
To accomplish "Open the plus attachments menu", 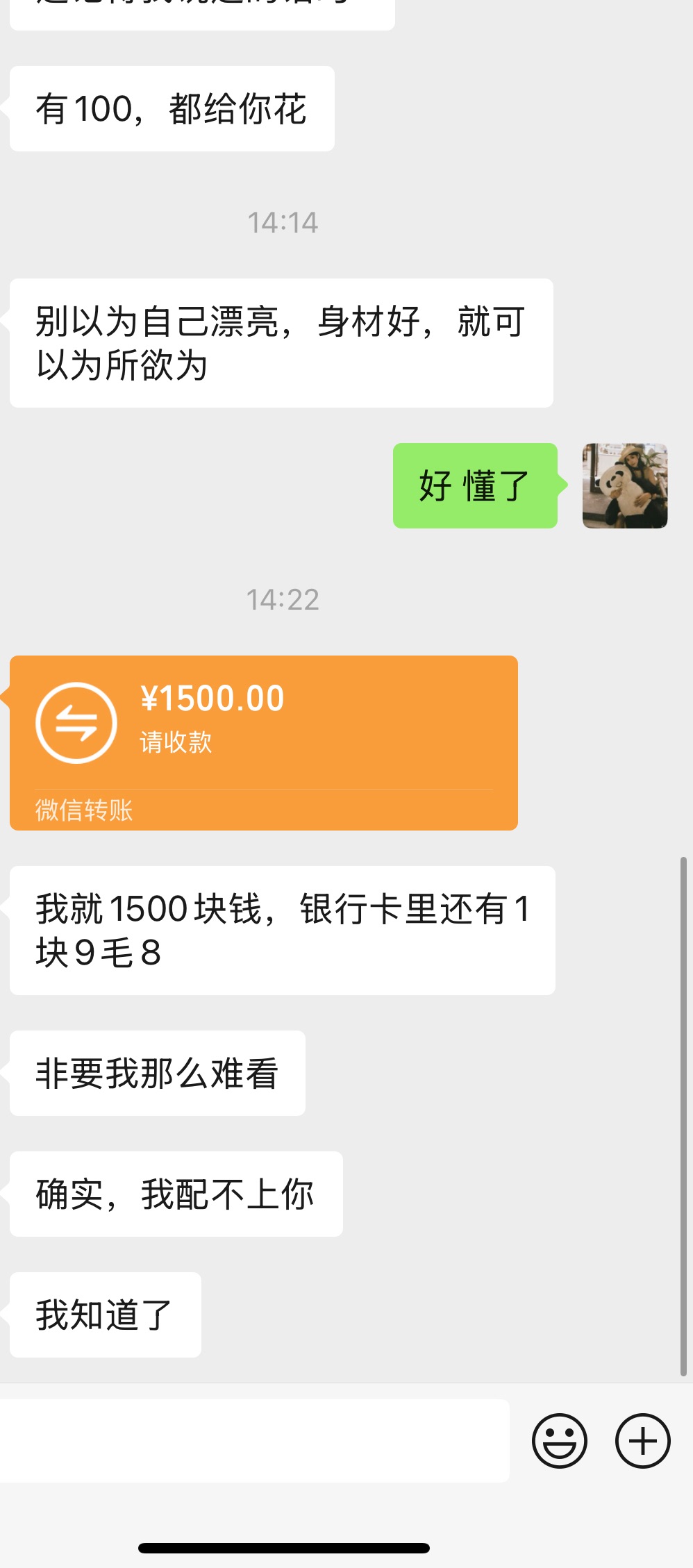I will coord(642,1440).
